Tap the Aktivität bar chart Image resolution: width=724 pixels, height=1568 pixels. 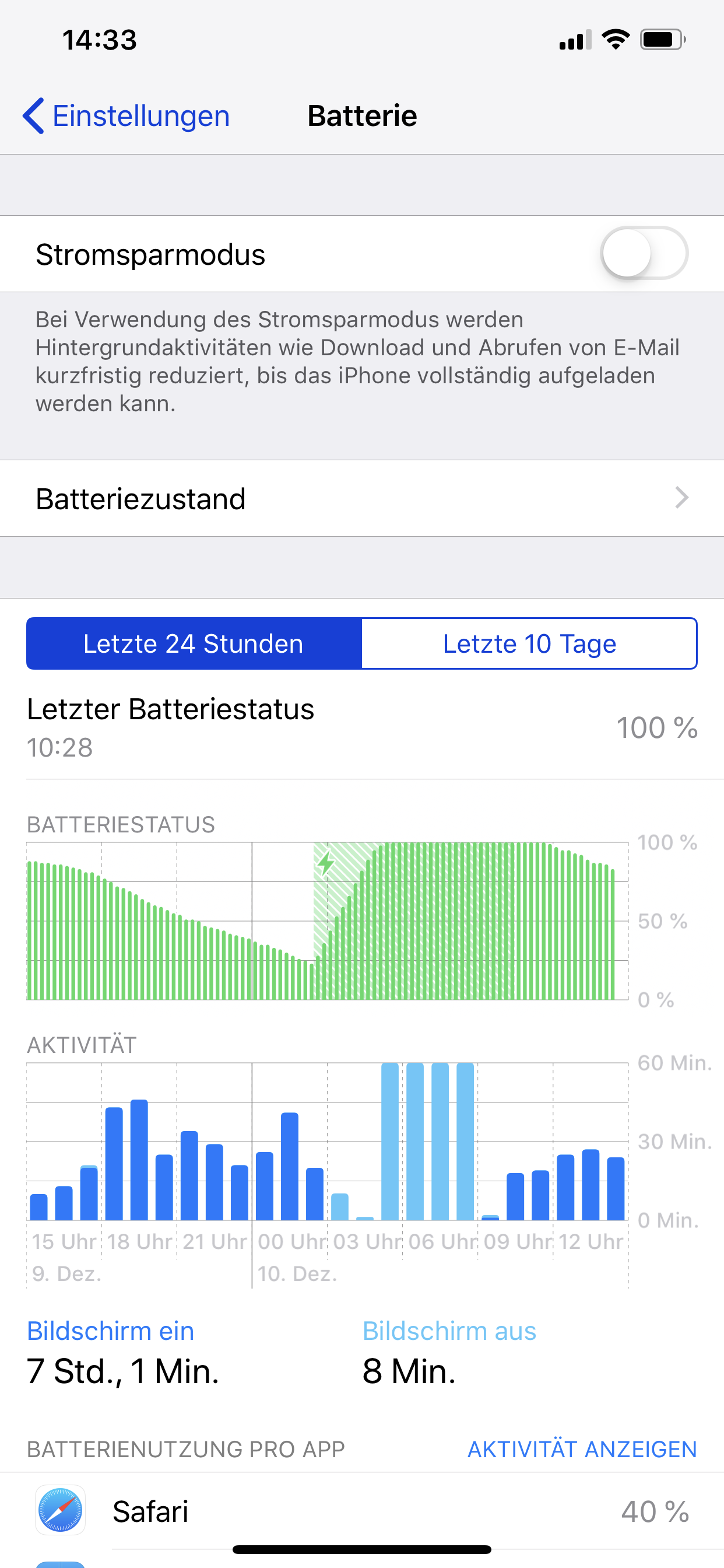pyautogui.click(x=328, y=1142)
